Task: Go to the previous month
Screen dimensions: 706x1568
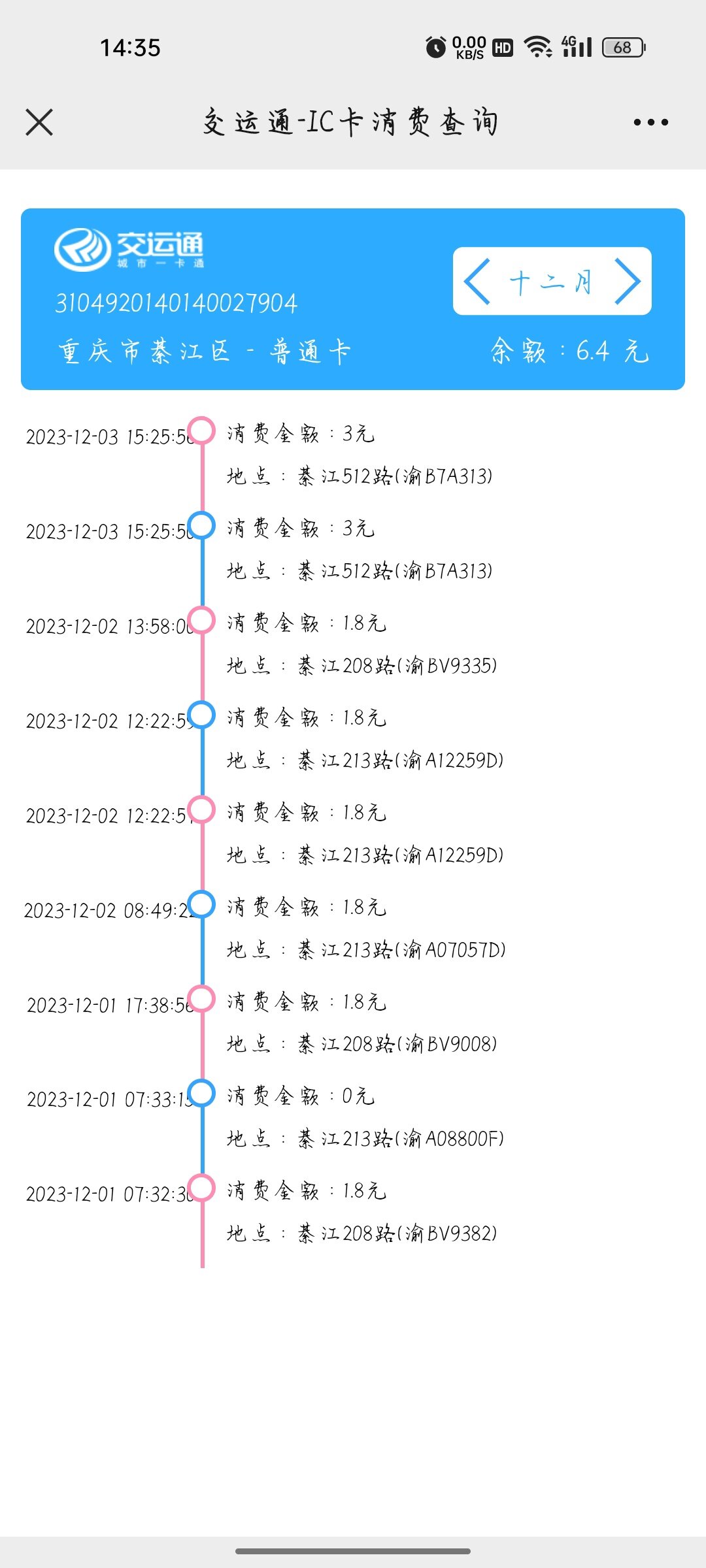Action: [x=477, y=282]
